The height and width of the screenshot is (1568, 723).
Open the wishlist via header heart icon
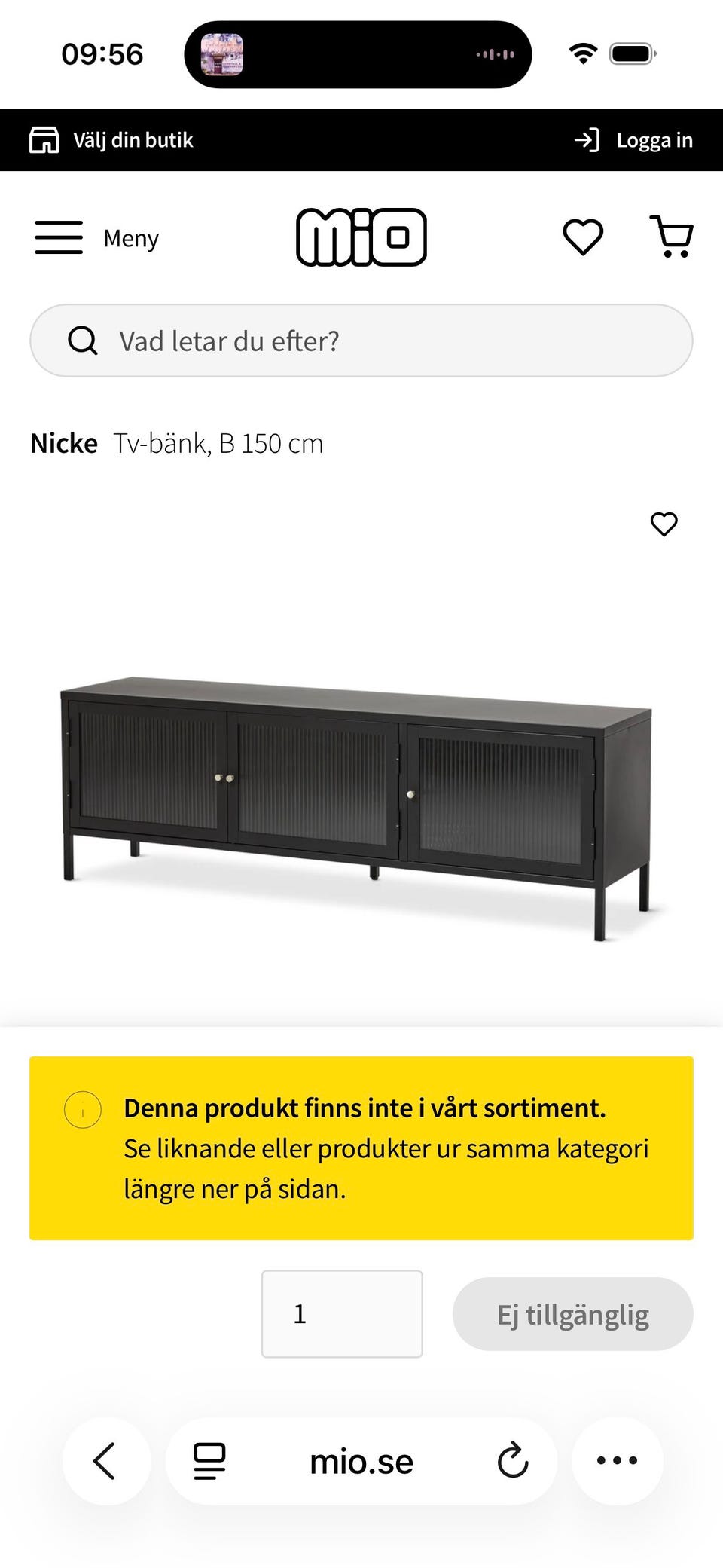583,237
